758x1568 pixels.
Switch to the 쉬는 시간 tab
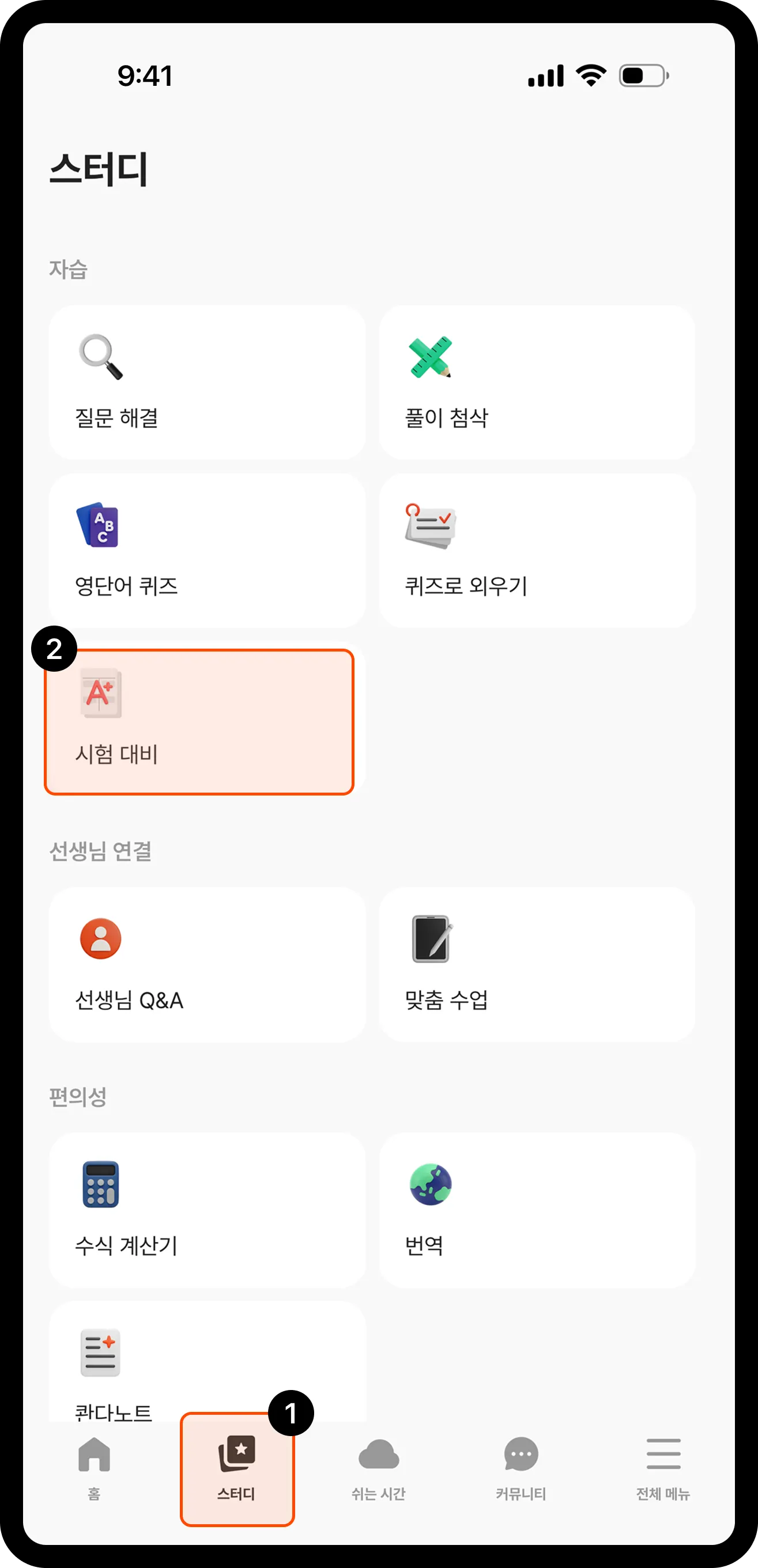(x=378, y=1468)
